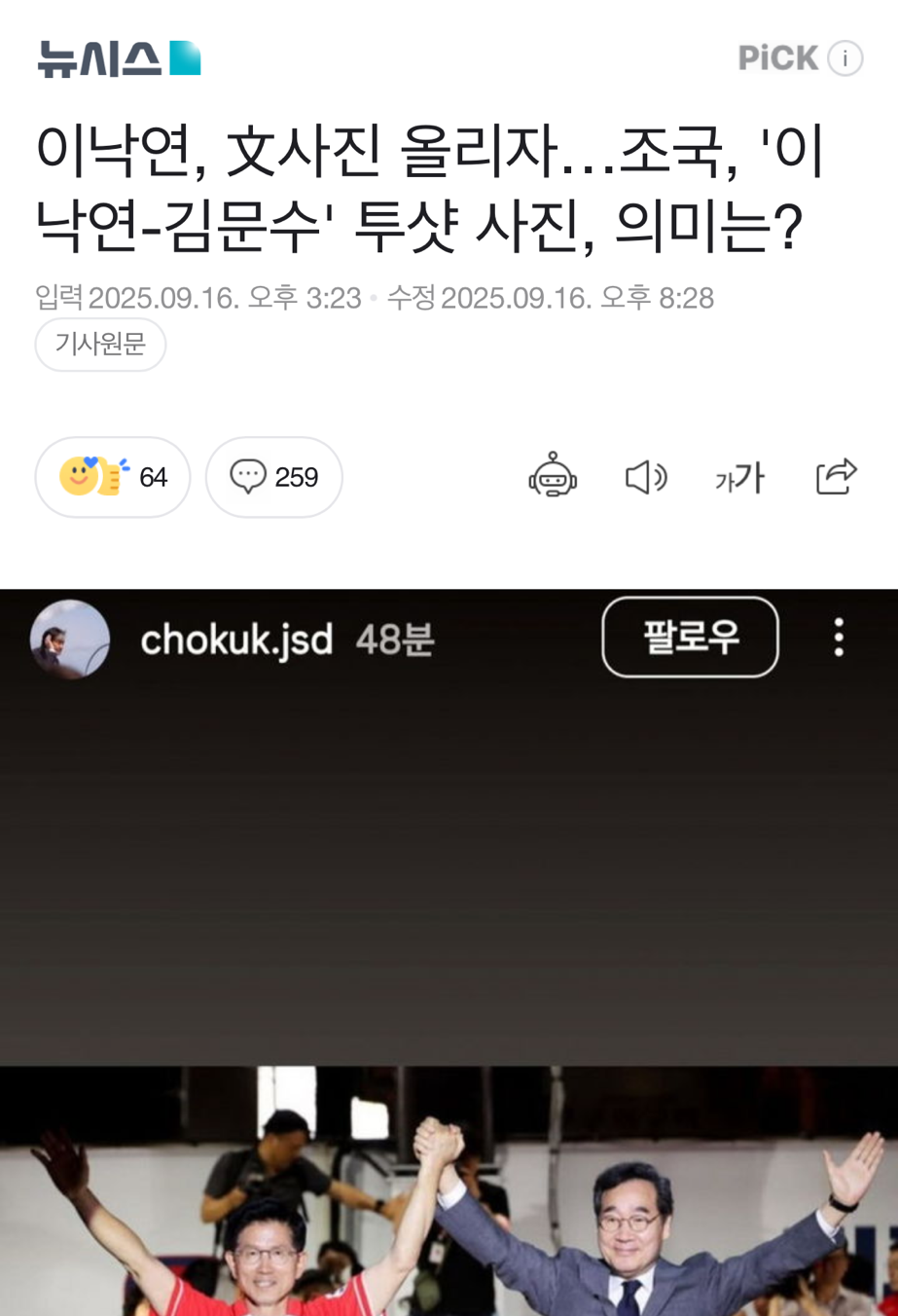
Task: Click the chokuk.jsd profile picture
Action: point(70,639)
